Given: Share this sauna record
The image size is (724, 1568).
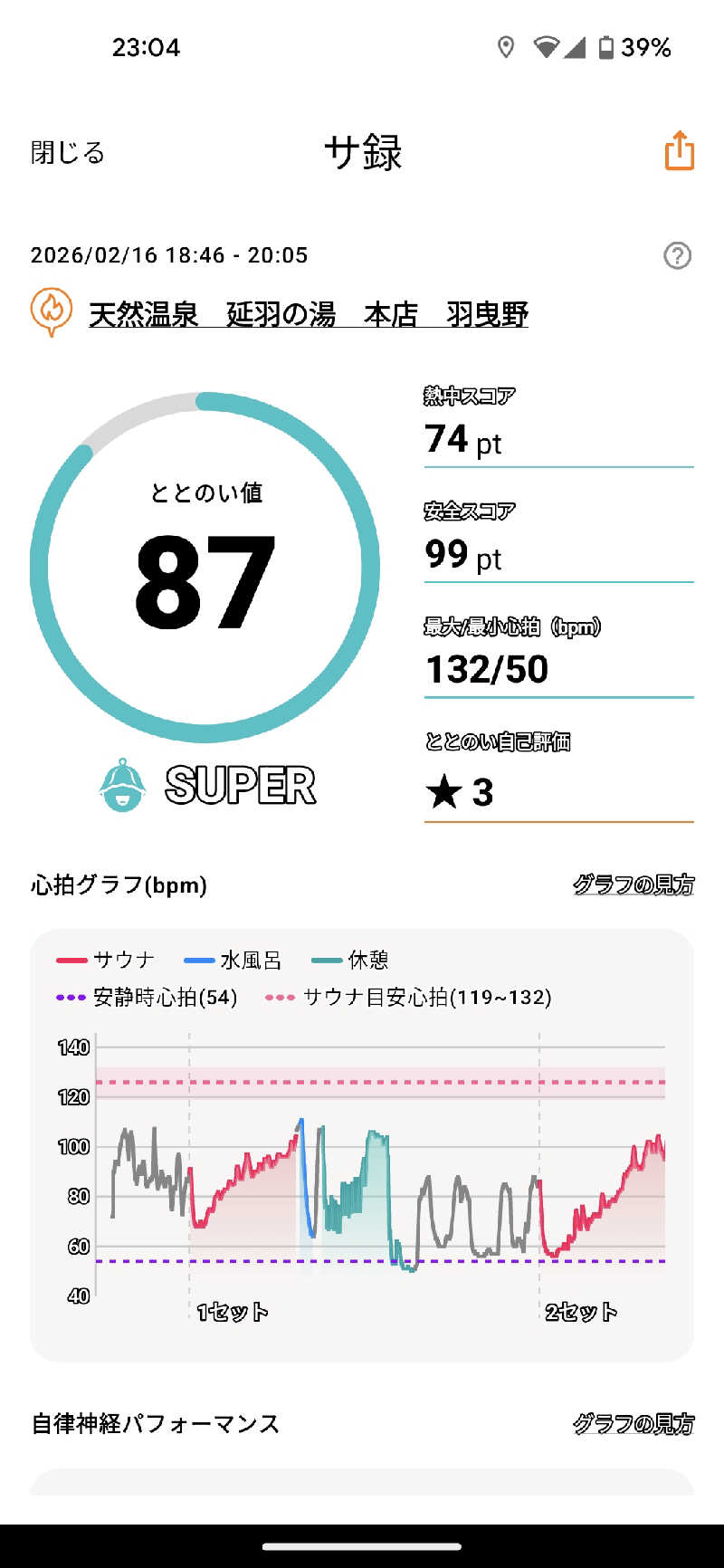Looking at the screenshot, I should point(679,151).
